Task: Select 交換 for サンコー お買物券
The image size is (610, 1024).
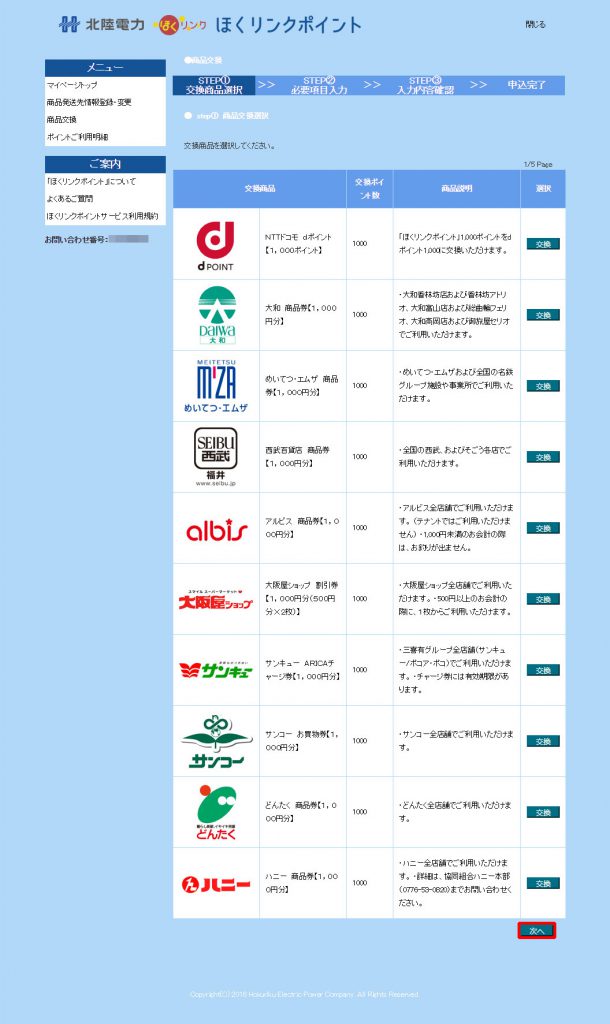Action: pos(543,741)
